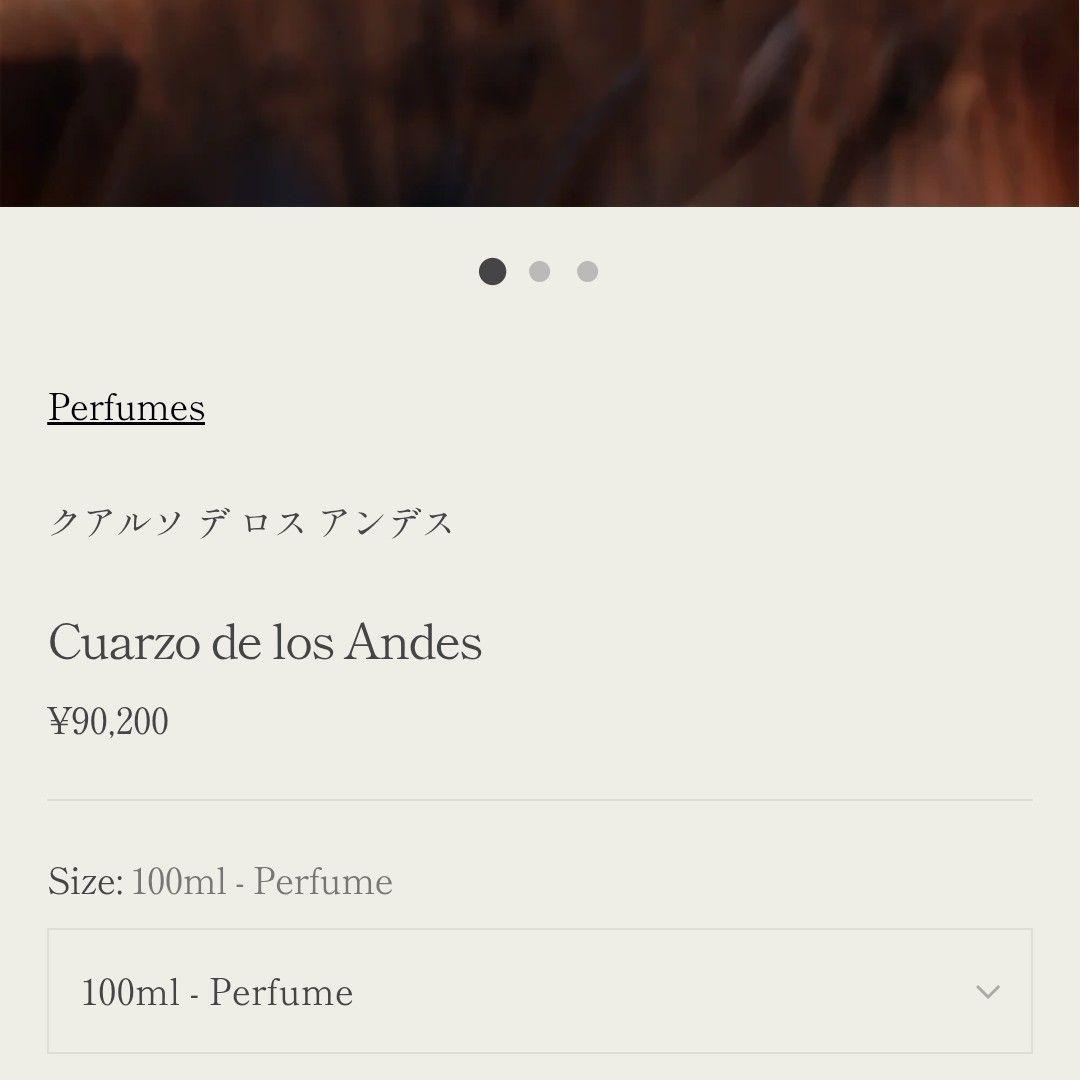The image size is (1080, 1080).
Task: Expand the 100ml - Perfume size dropdown
Action: click(539, 991)
